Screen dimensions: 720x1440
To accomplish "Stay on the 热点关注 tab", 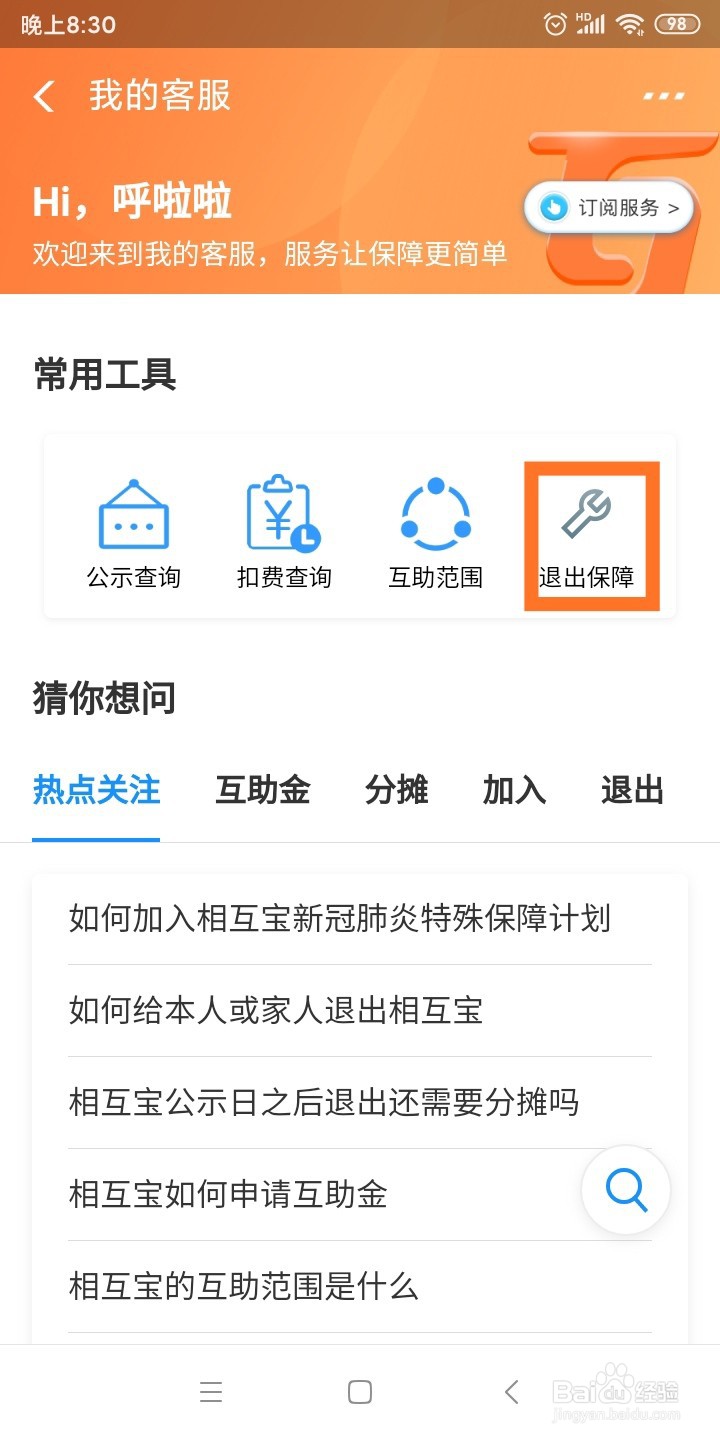I will click(x=95, y=790).
